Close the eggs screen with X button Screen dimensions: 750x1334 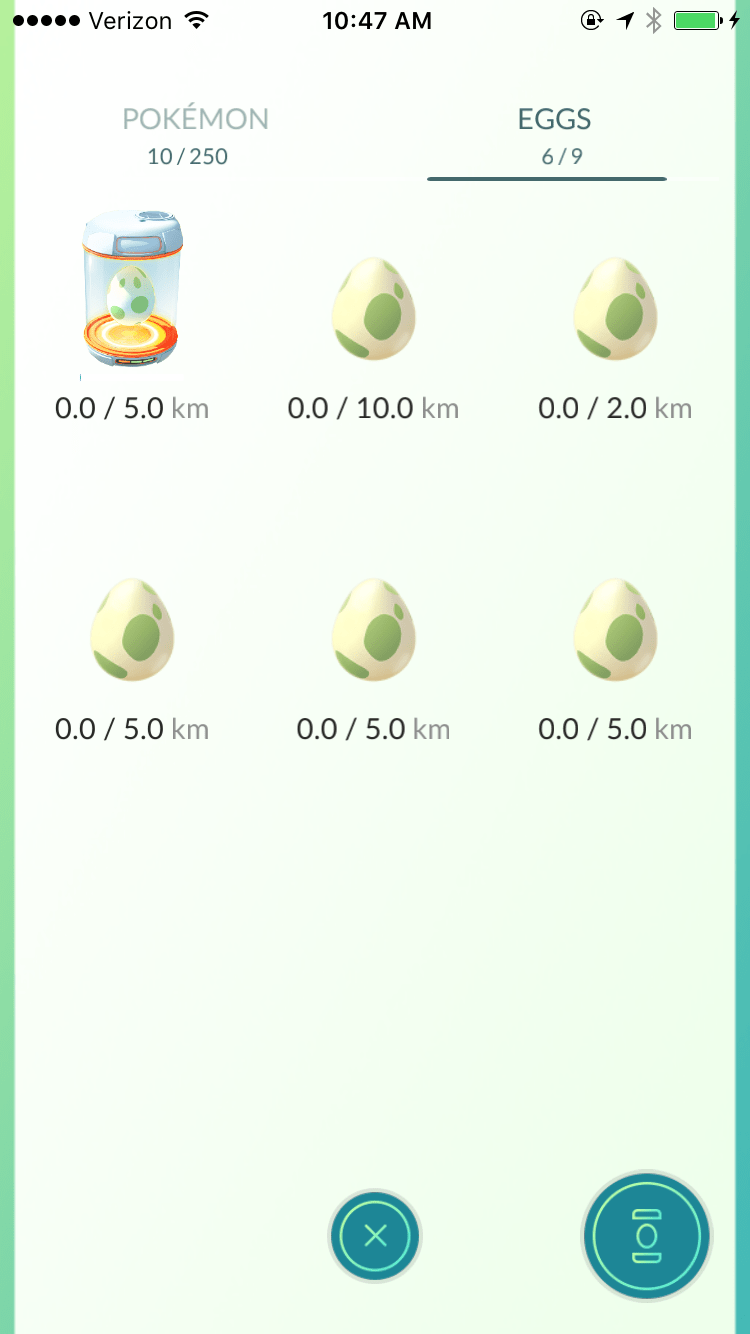[375, 1236]
